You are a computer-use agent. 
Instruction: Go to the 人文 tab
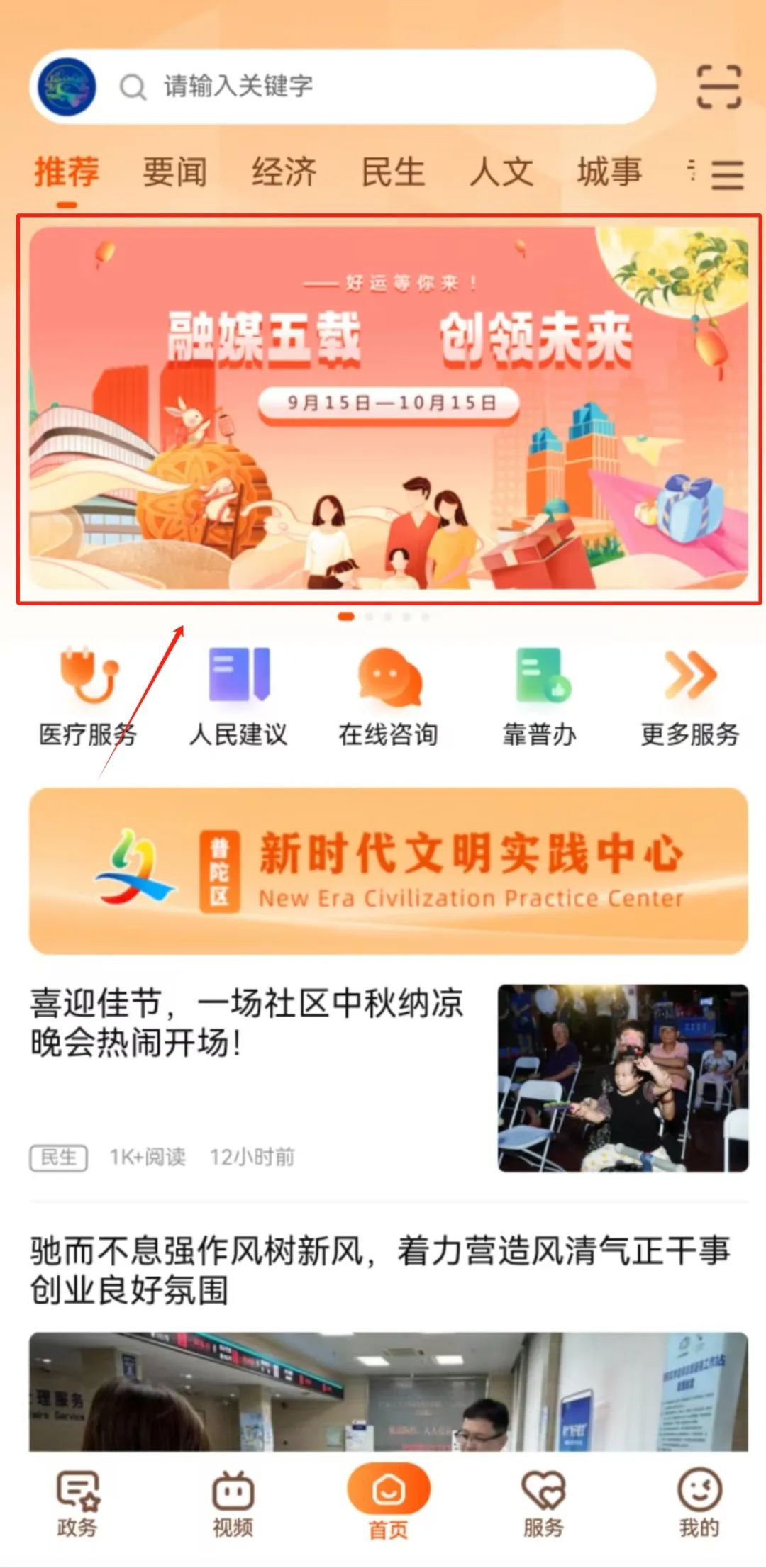click(x=501, y=172)
